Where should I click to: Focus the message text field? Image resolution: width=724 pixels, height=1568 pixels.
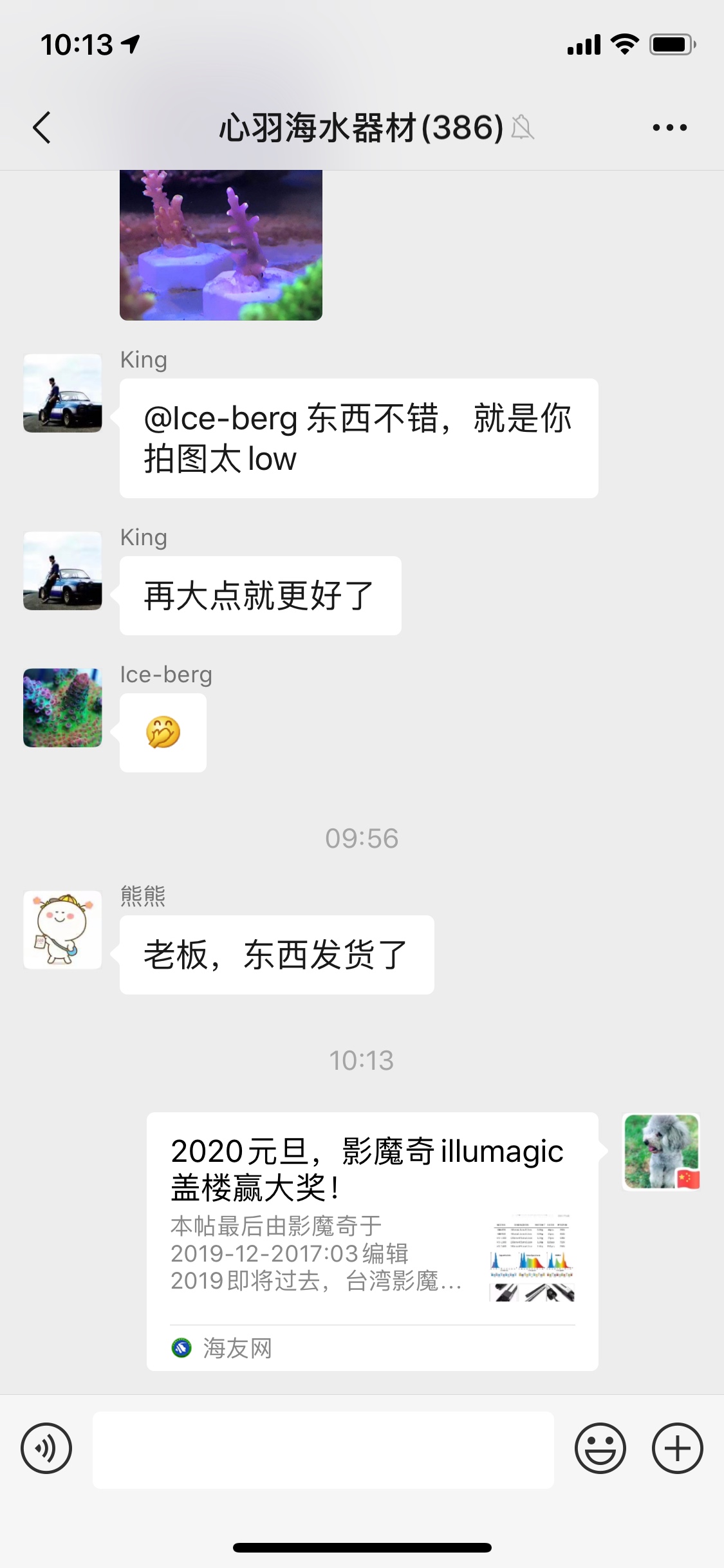[x=323, y=1450]
